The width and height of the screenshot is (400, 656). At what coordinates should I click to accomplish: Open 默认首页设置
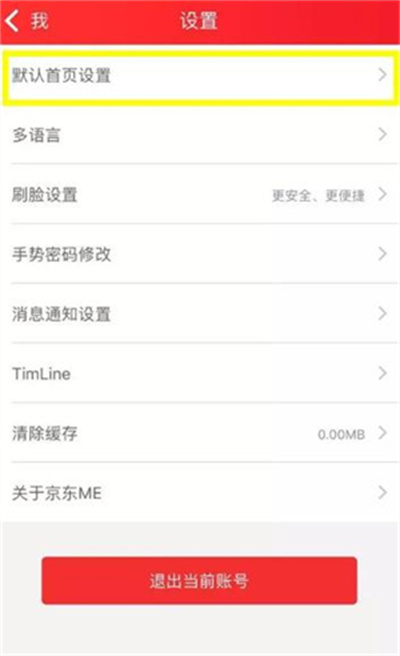pyautogui.click(x=199, y=76)
